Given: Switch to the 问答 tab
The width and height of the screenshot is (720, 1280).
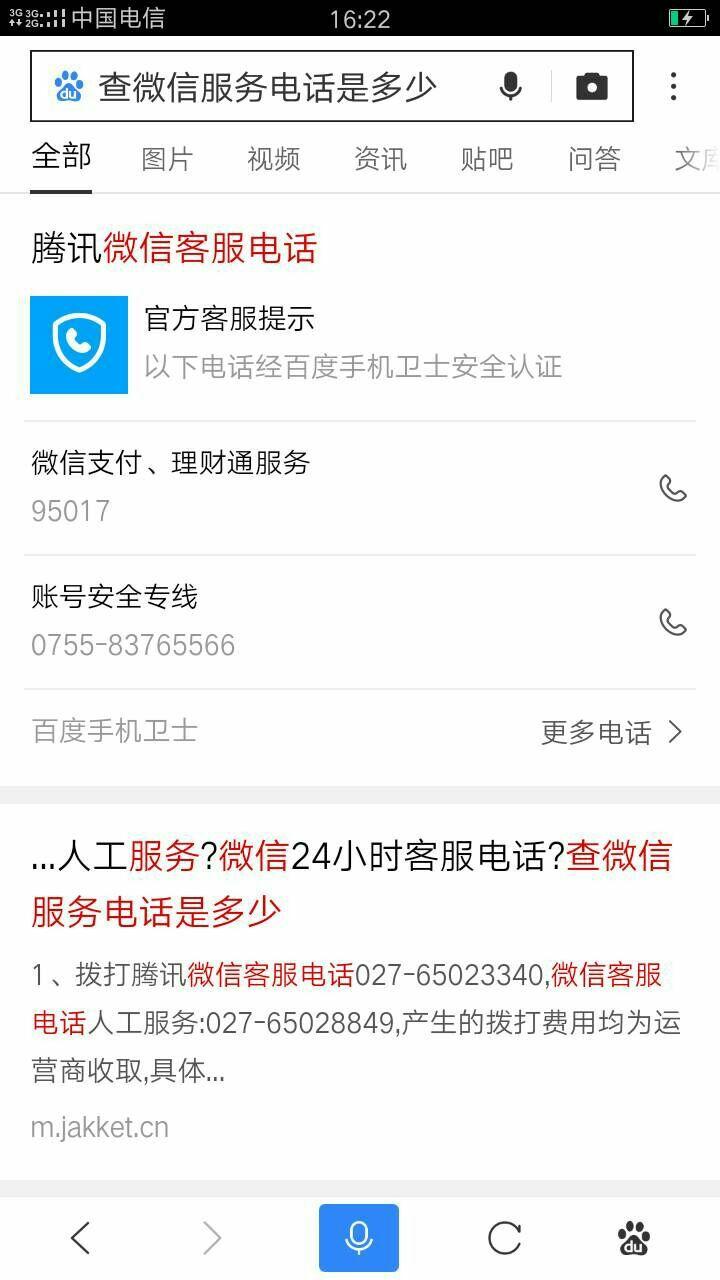Looking at the screenshot, I should click(x=595, y=158).
